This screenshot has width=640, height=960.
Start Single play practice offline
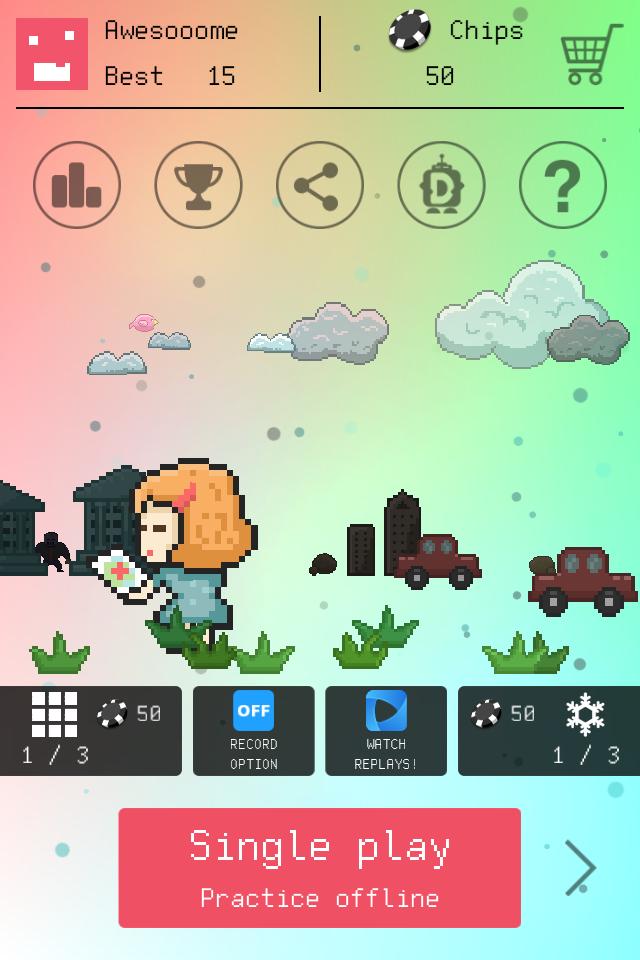320,868
